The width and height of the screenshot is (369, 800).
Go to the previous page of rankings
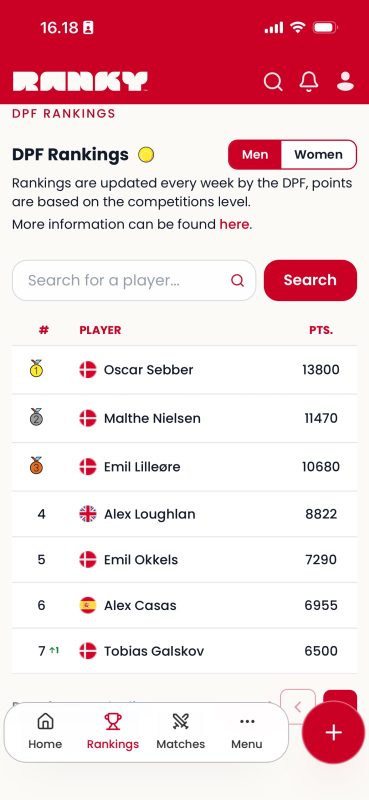[298, 707]
